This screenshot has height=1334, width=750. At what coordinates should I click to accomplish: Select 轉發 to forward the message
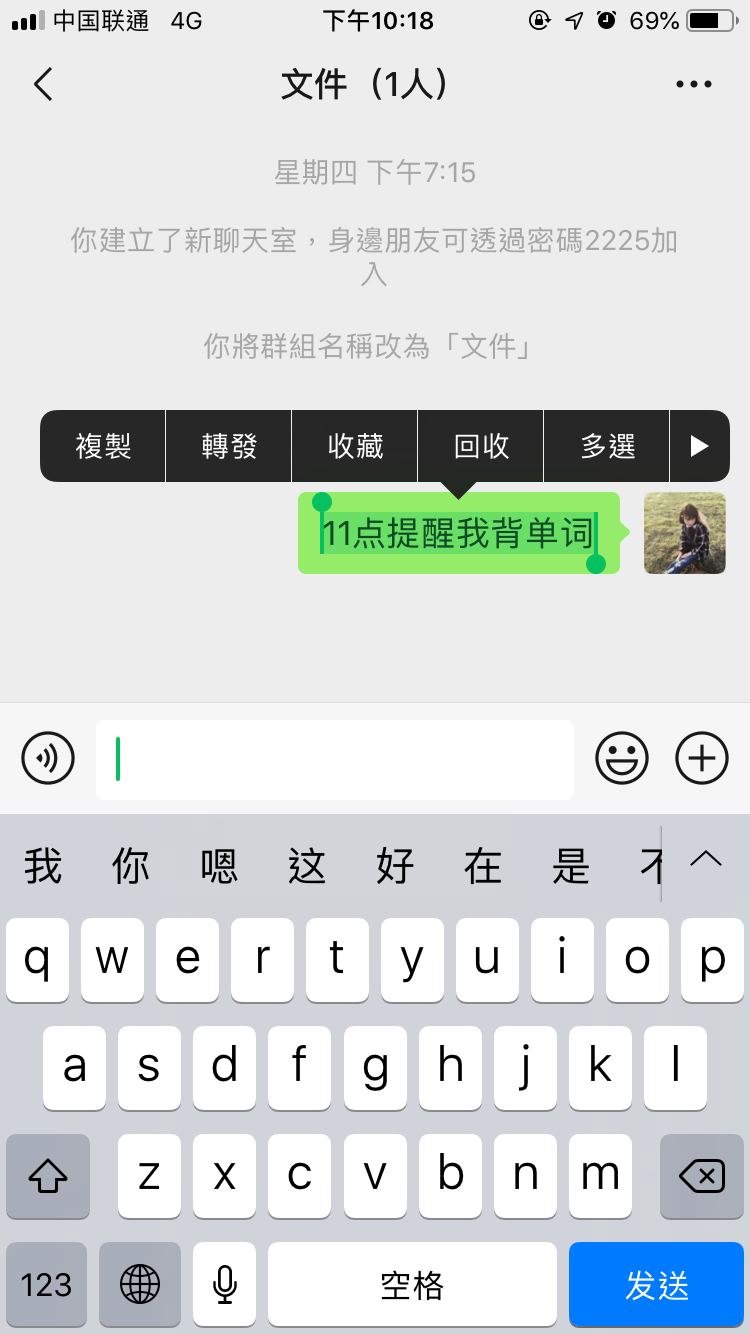(x=229, y=446)
